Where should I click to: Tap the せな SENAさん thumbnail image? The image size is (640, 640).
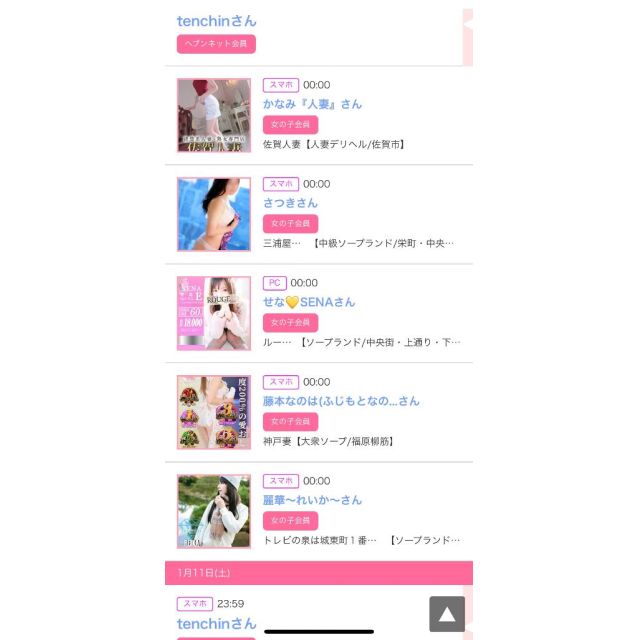click(x=214, y=313)
